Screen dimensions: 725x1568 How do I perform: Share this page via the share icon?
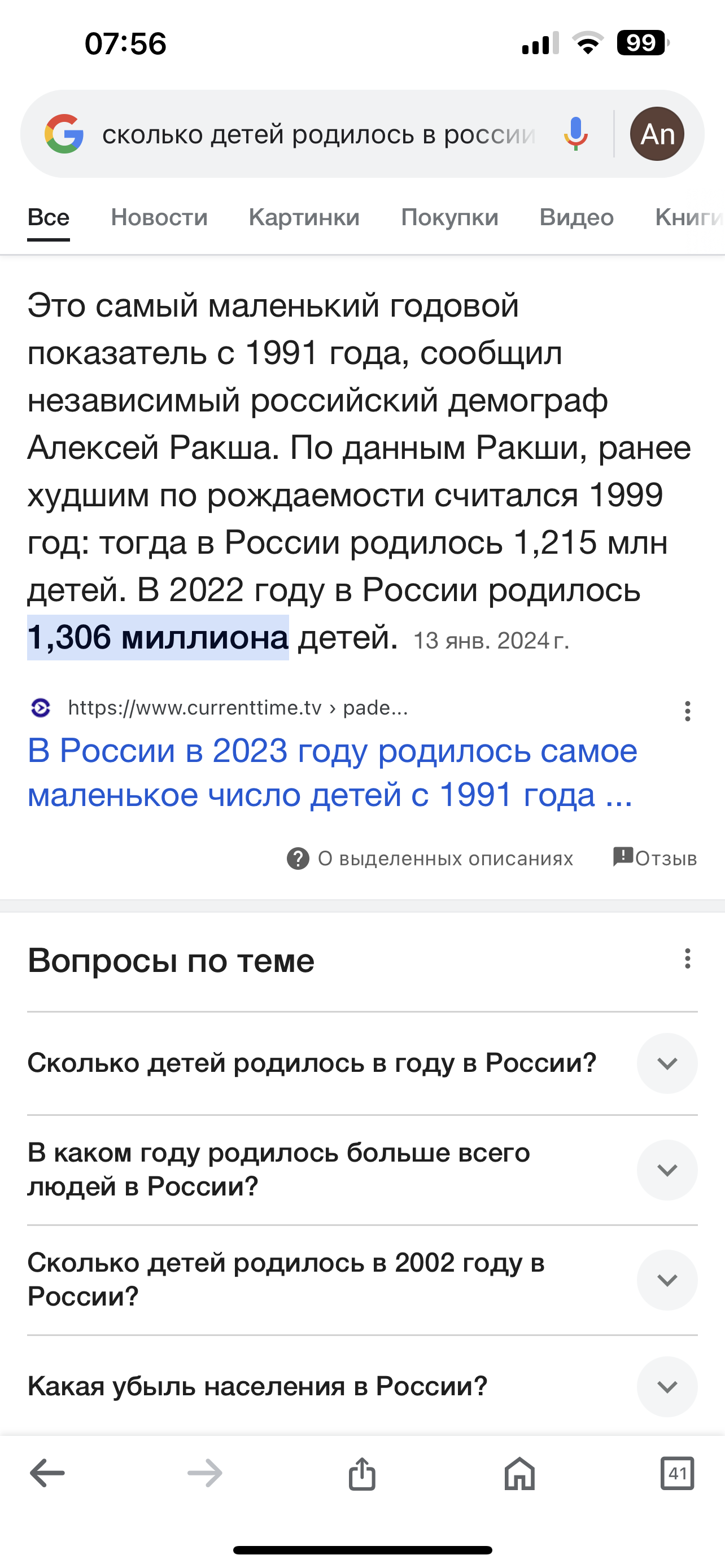pos(362,1474)
